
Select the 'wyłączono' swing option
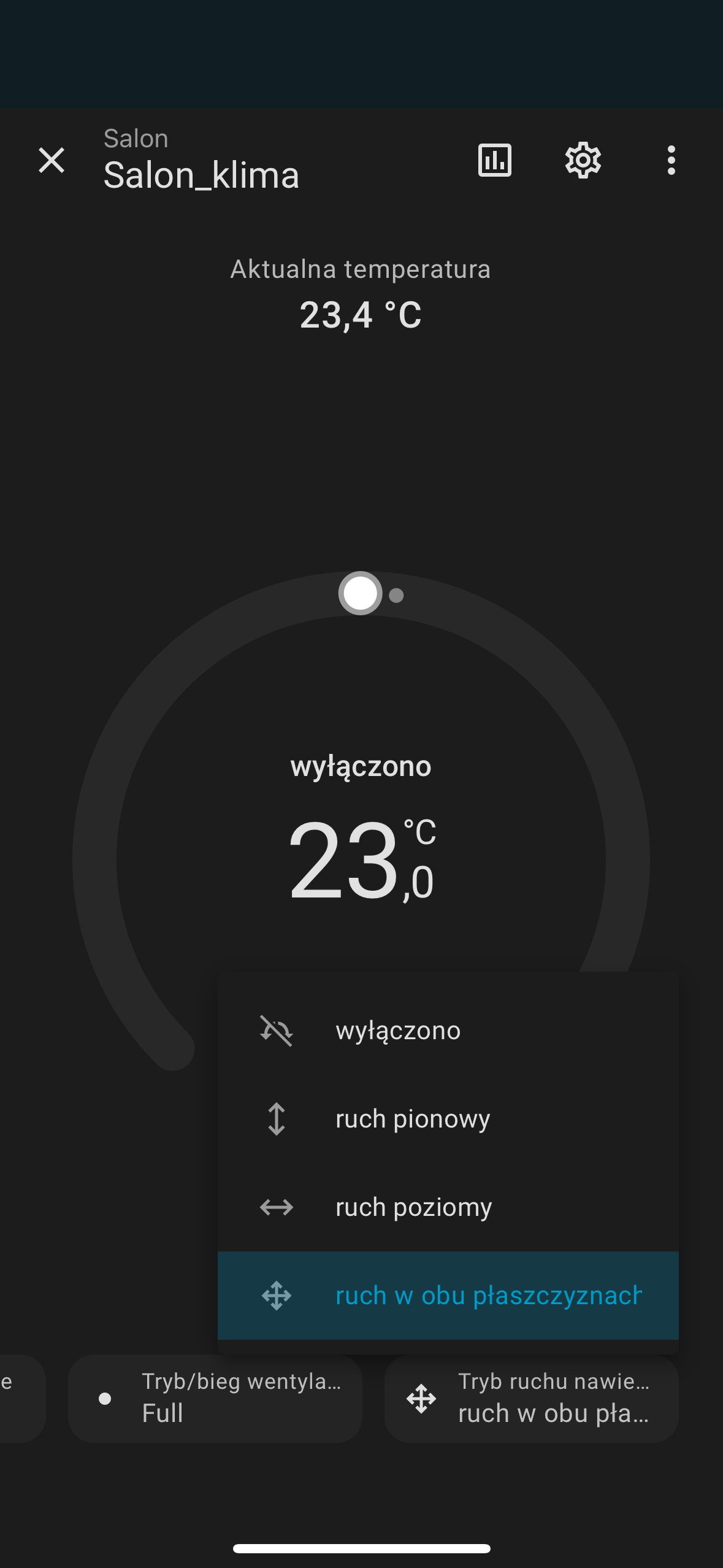pyautogui.click(x=448, y=1031)
